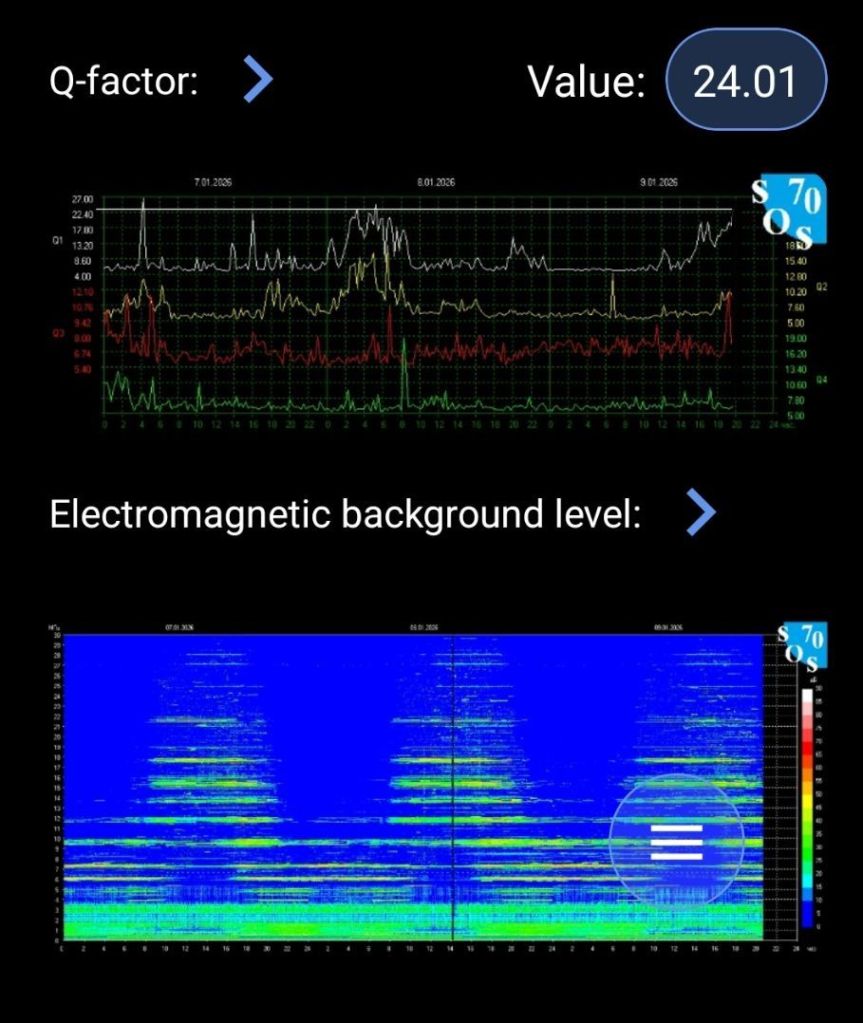The image size is (863, 1023).
Task: Expand the Electromagnetic background level chevron
Action: (702, 514)
